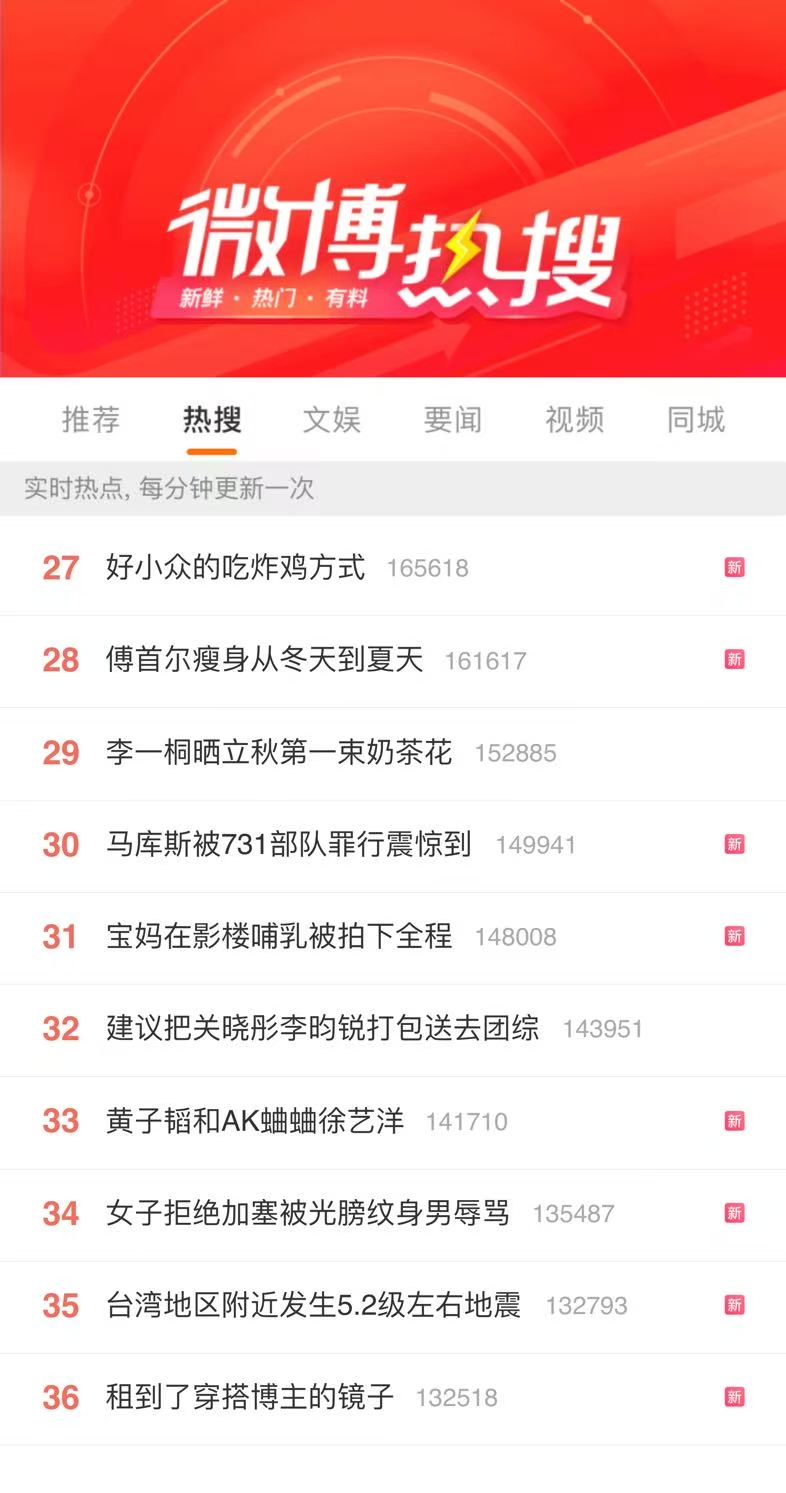This screenshot has height=1493, width=786.
Task: View topic 建议把关晓彤李昀锐打包送去团综
Action: [393, 1029]
